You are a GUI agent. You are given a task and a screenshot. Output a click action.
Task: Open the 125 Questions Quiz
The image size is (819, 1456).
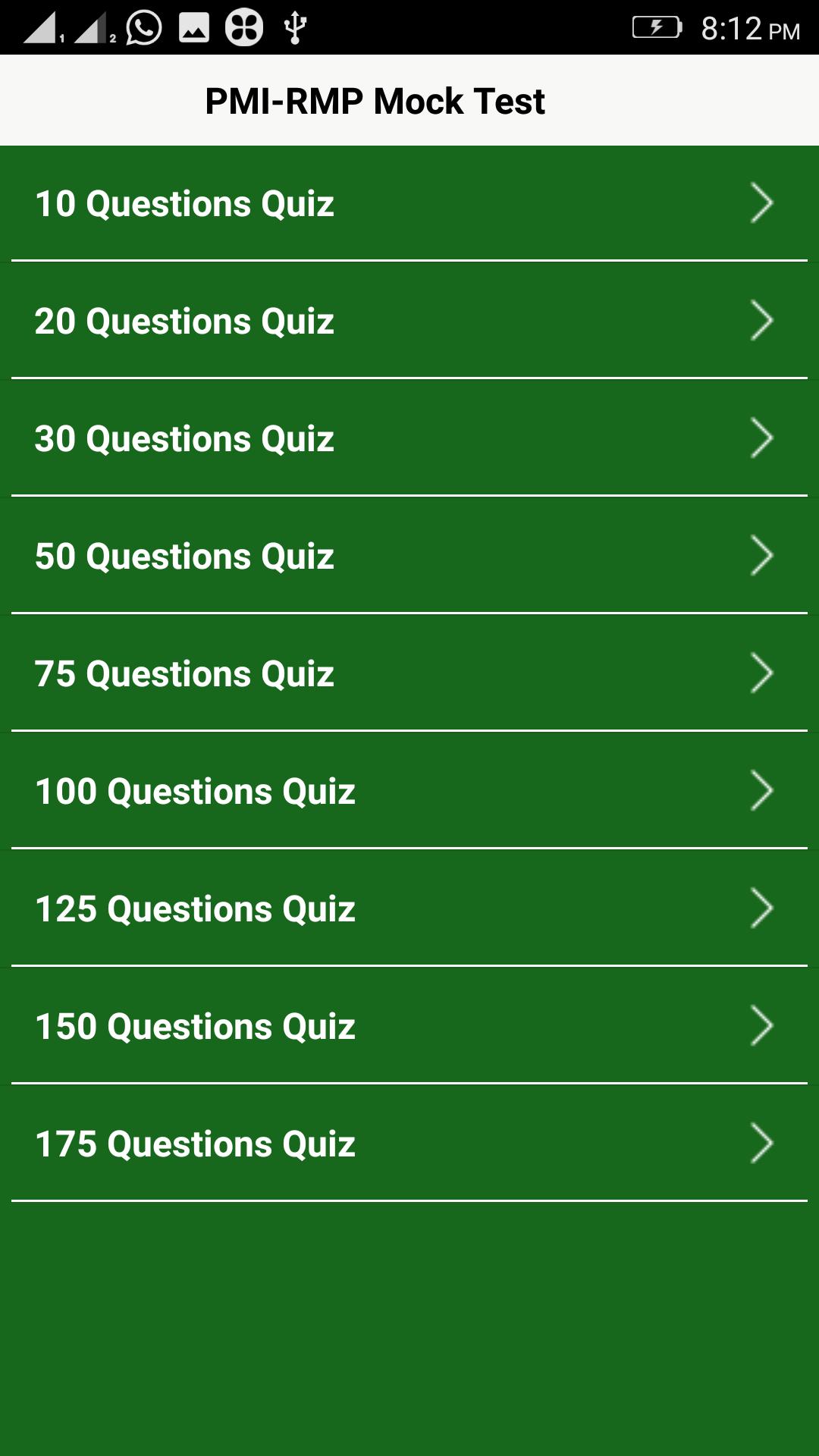(409, 908)
